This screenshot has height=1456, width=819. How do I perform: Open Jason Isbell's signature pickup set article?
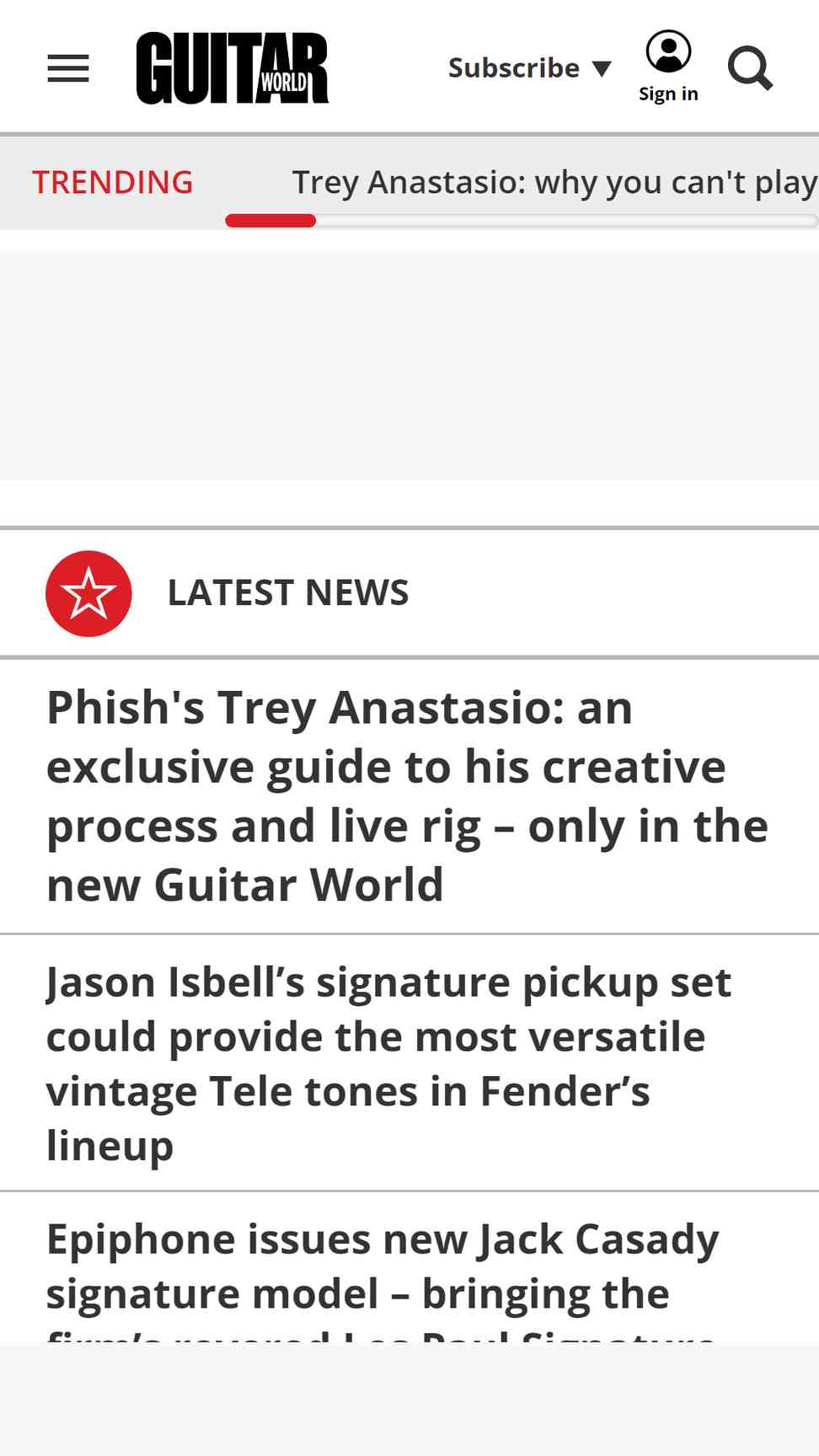coord(389,1063)
